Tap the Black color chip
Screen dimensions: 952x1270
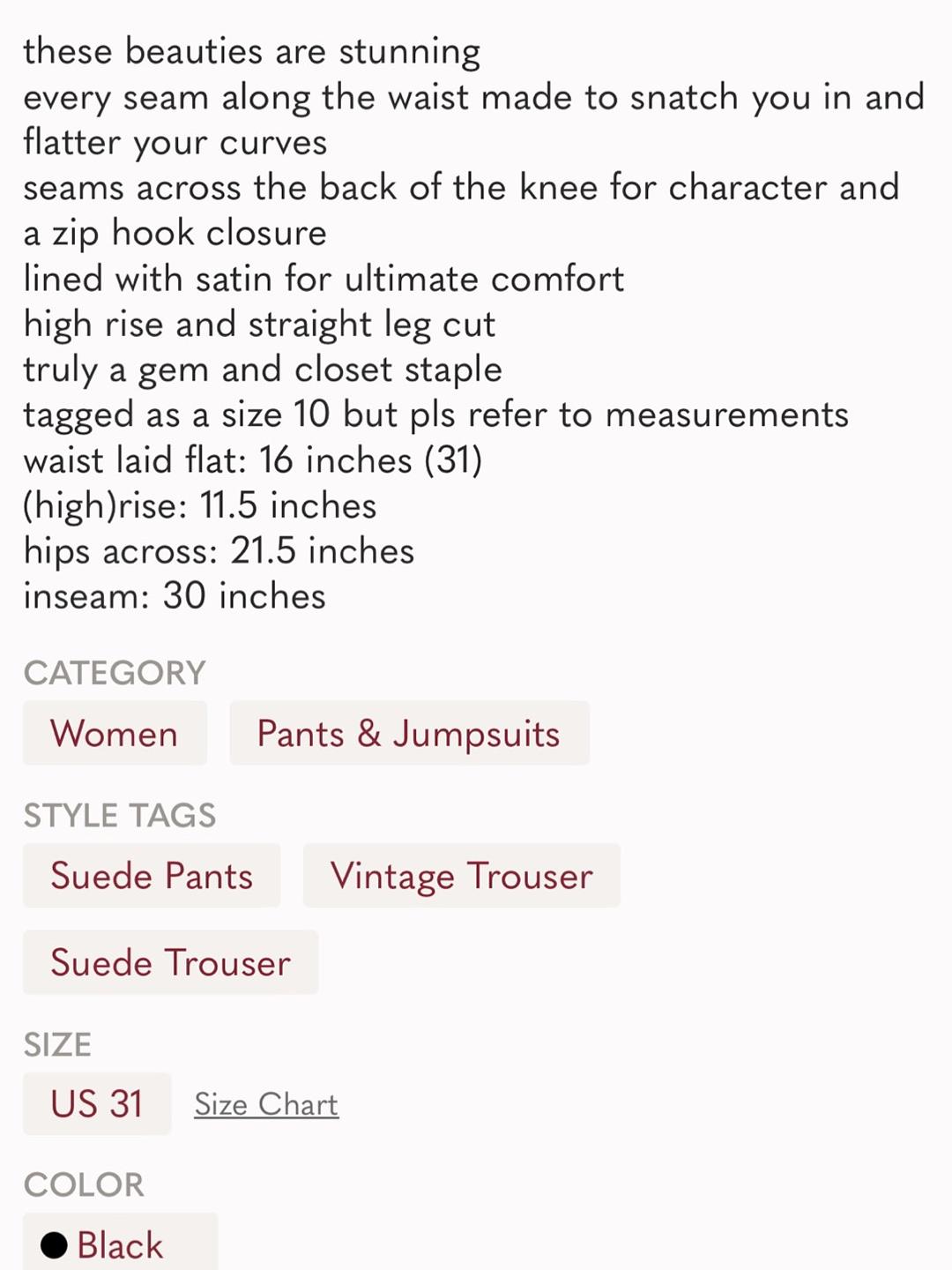click(120, 1244)
